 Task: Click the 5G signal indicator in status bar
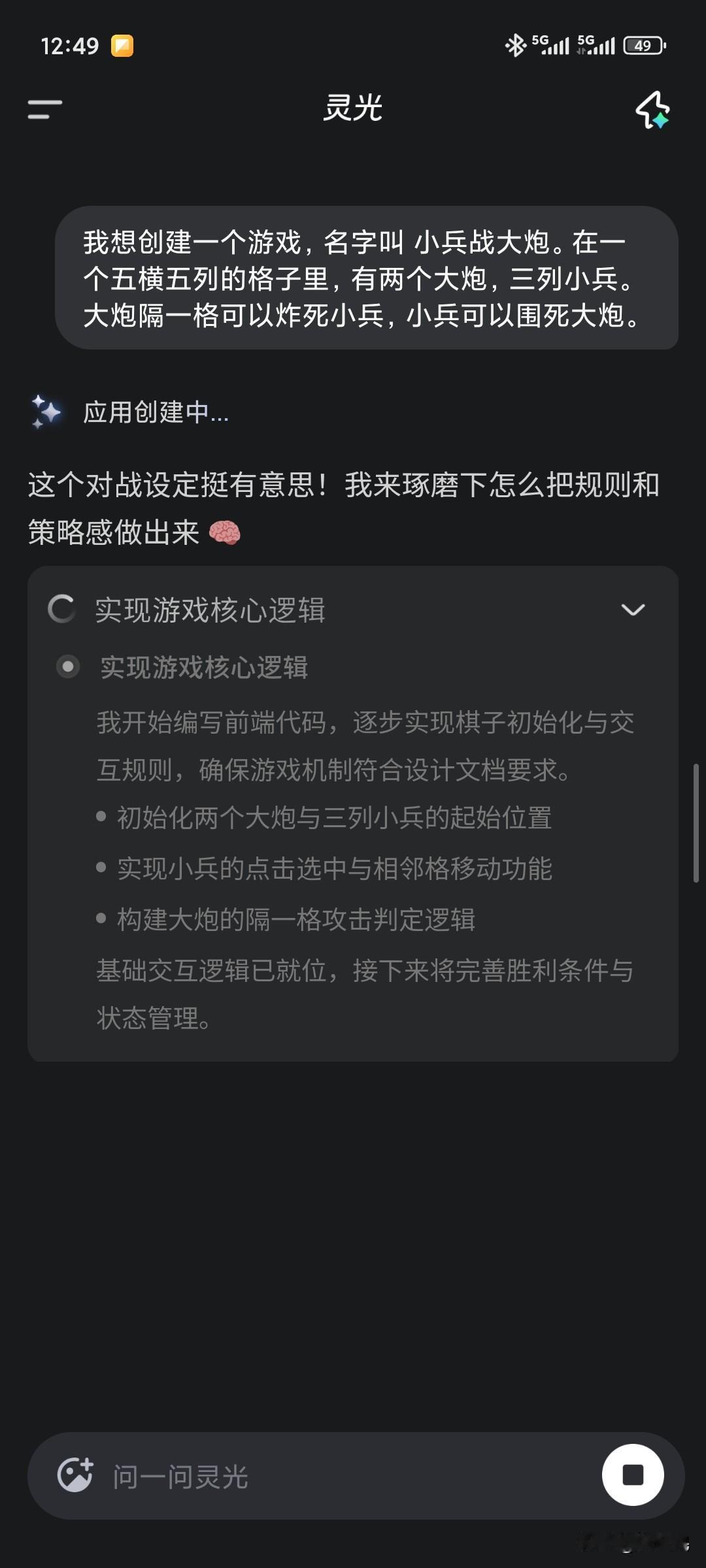[x=553, y=44]
